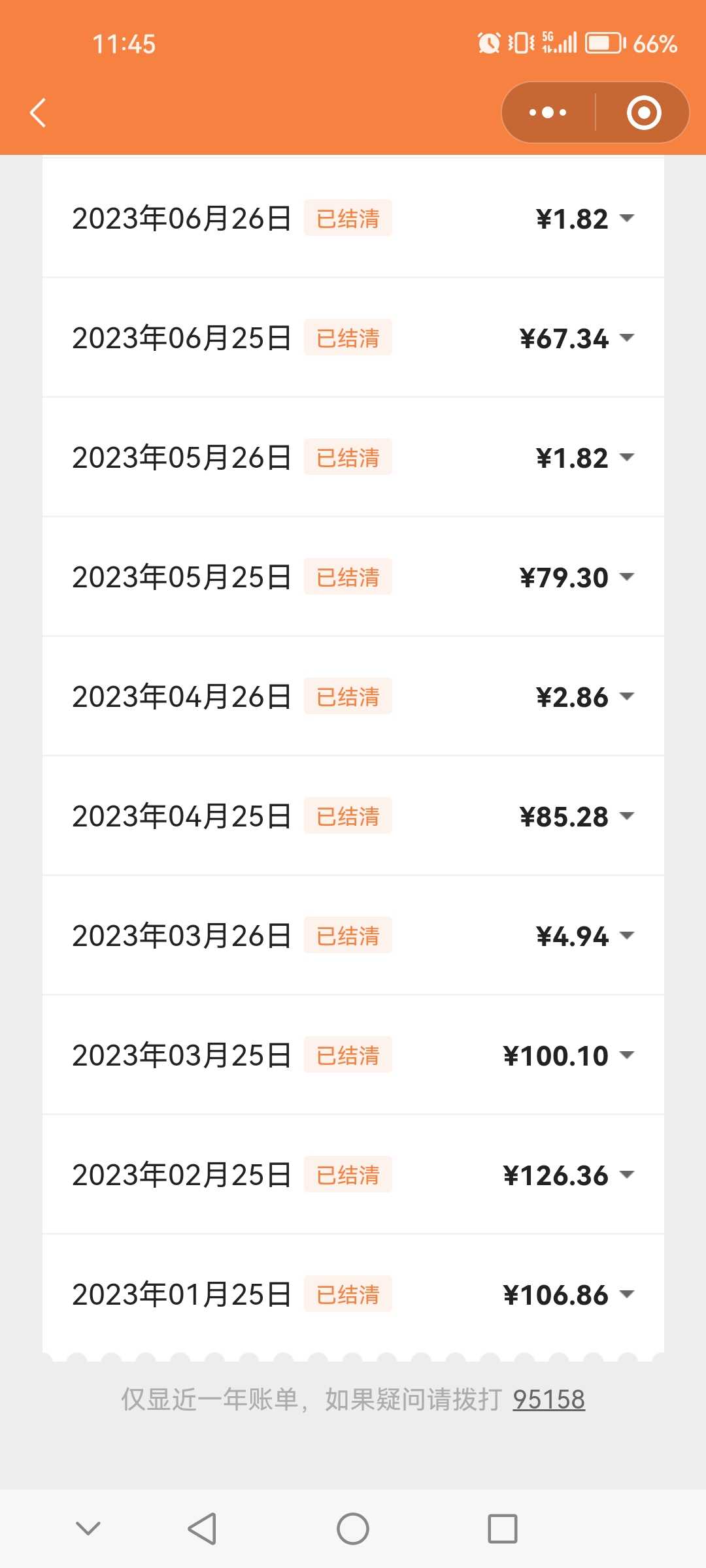The width and height of the screenshot is (706, 1568).
Task: Expand the 2023年06月25日 bill of ¥67.34
Action: [353, 338]
